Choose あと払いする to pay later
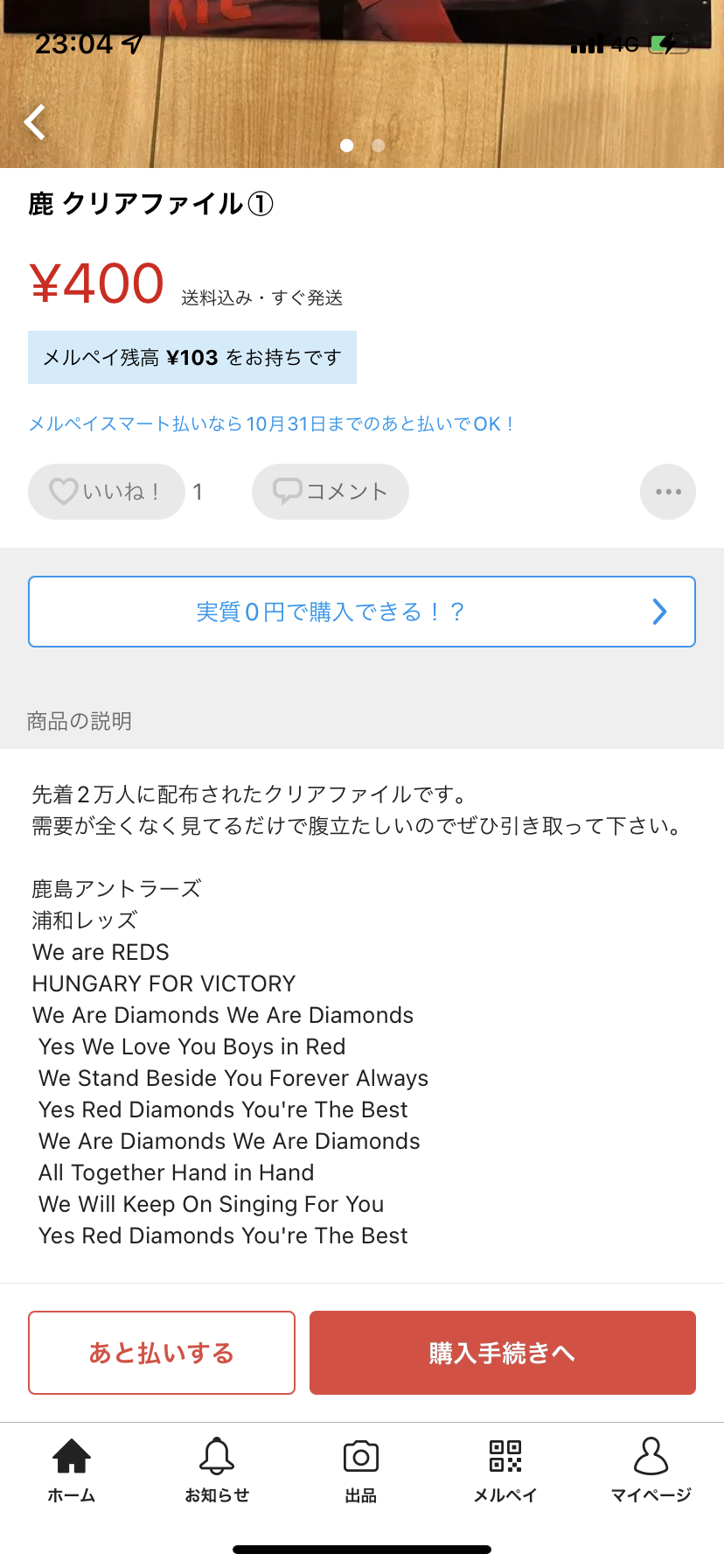Screen dimensions: 724x1568 [x=162, y=1353]
